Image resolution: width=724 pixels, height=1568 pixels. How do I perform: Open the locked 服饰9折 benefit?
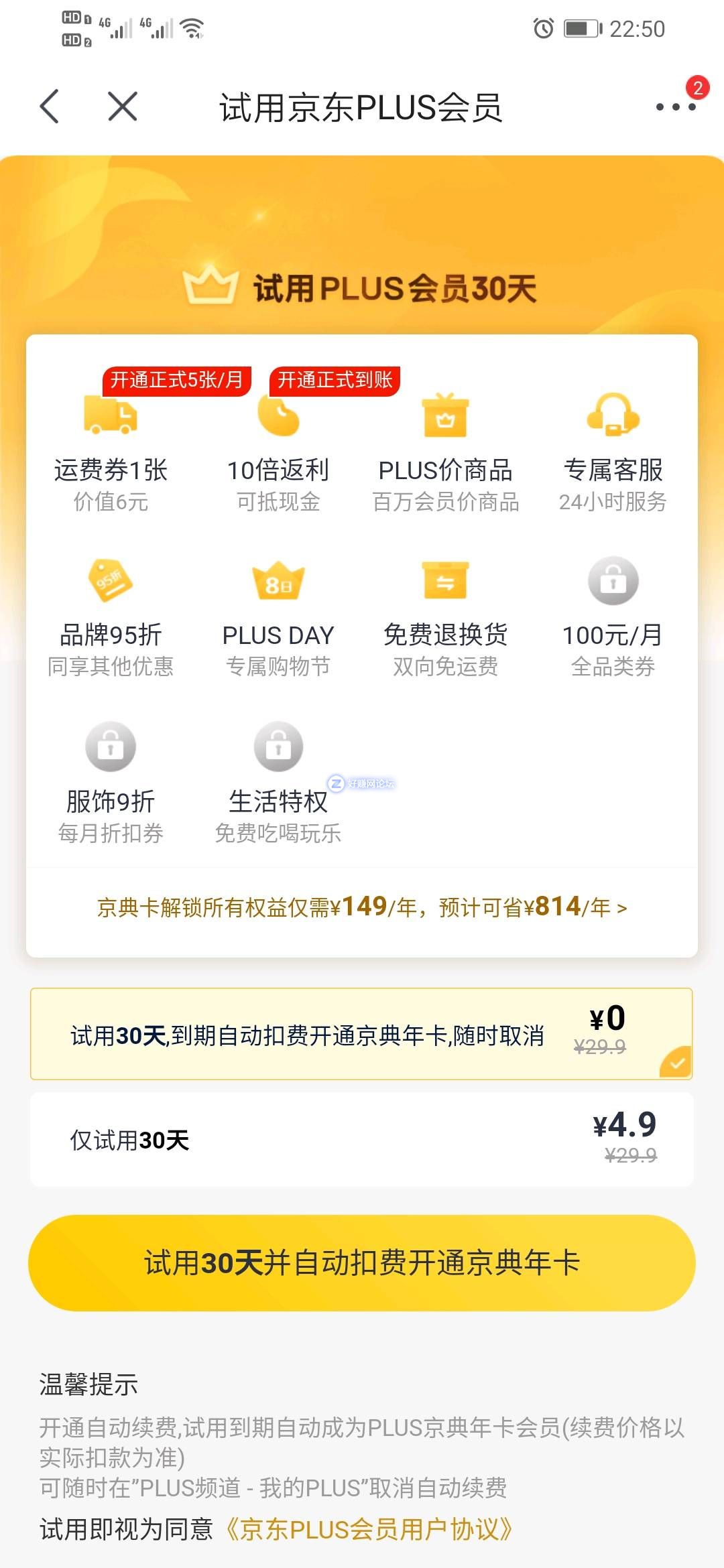[111, 782]
